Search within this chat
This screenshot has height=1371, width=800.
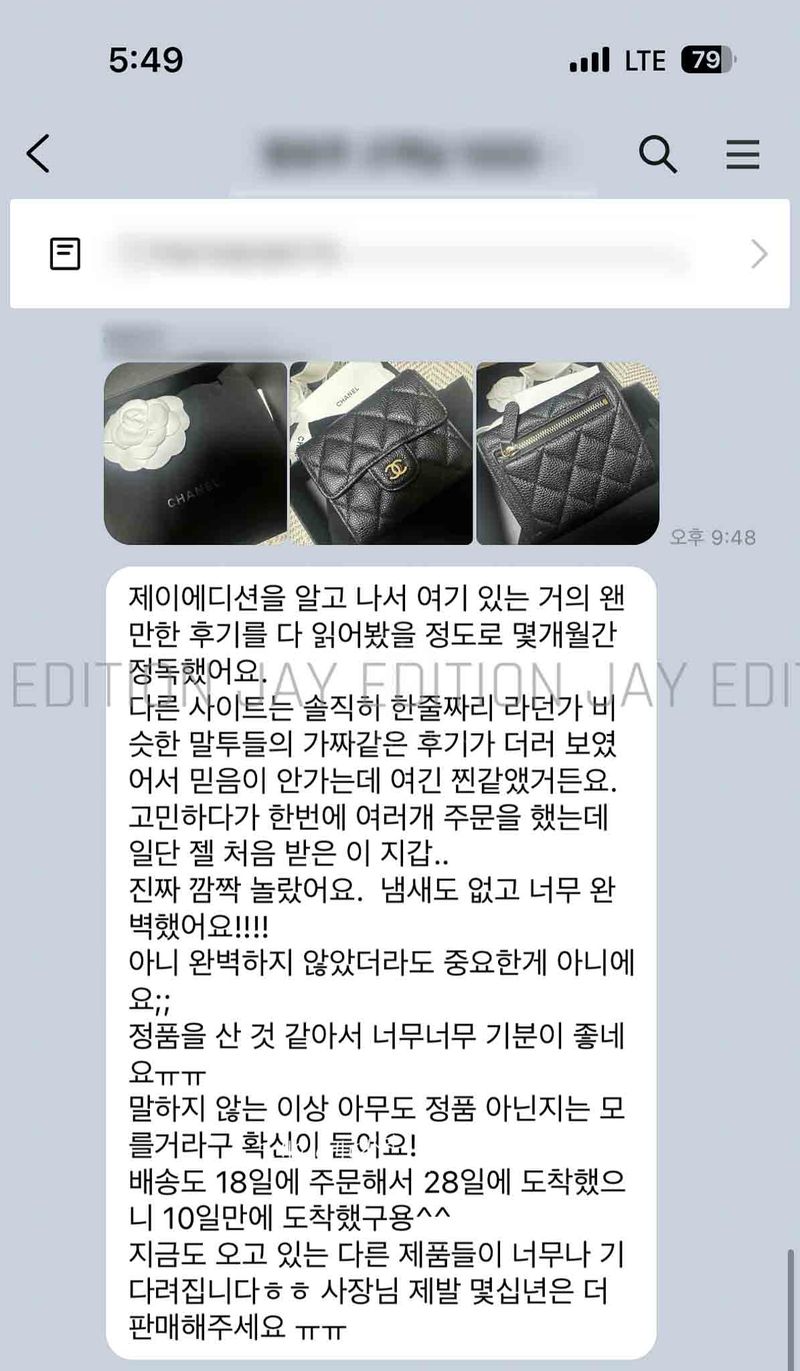(657, 155)
